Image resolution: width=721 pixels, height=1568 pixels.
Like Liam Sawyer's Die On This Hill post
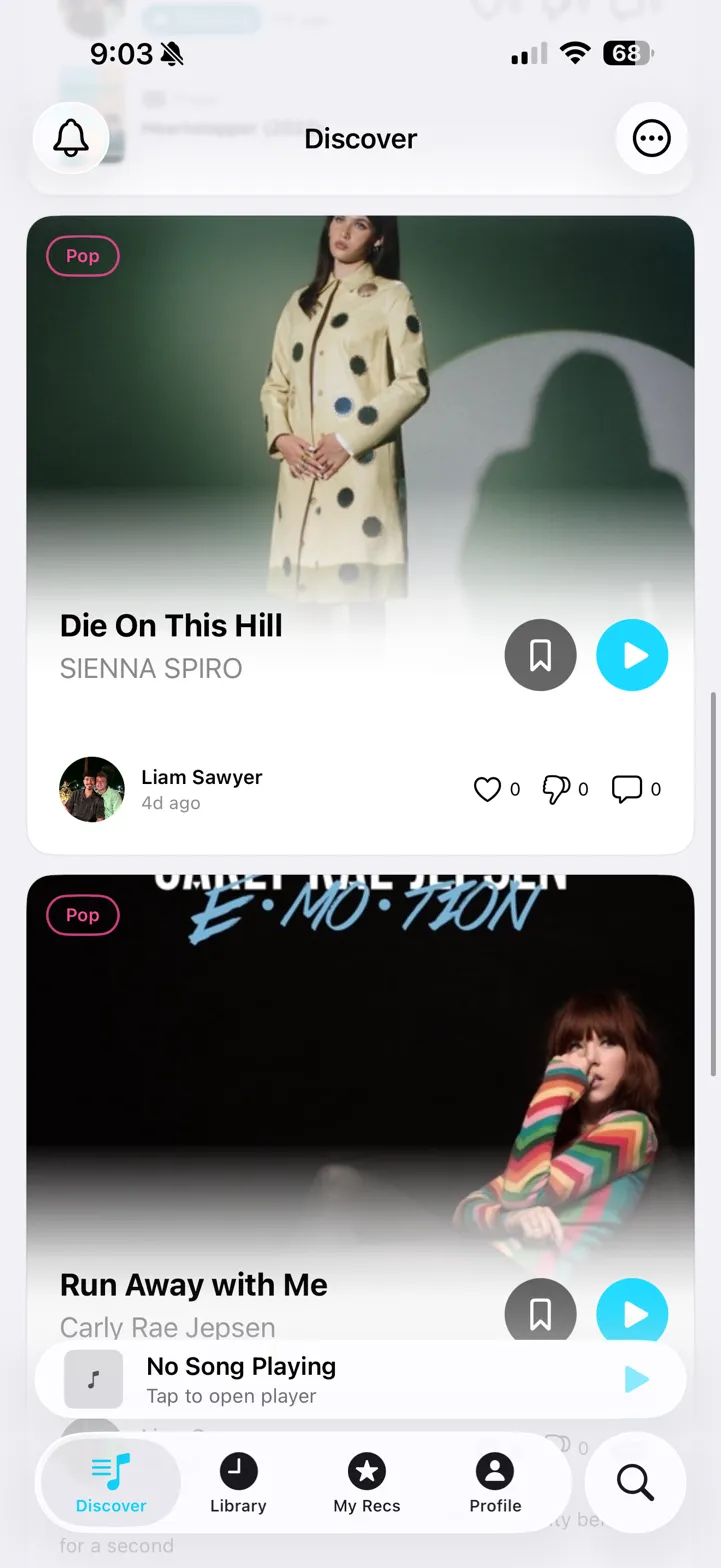point(487,789)
